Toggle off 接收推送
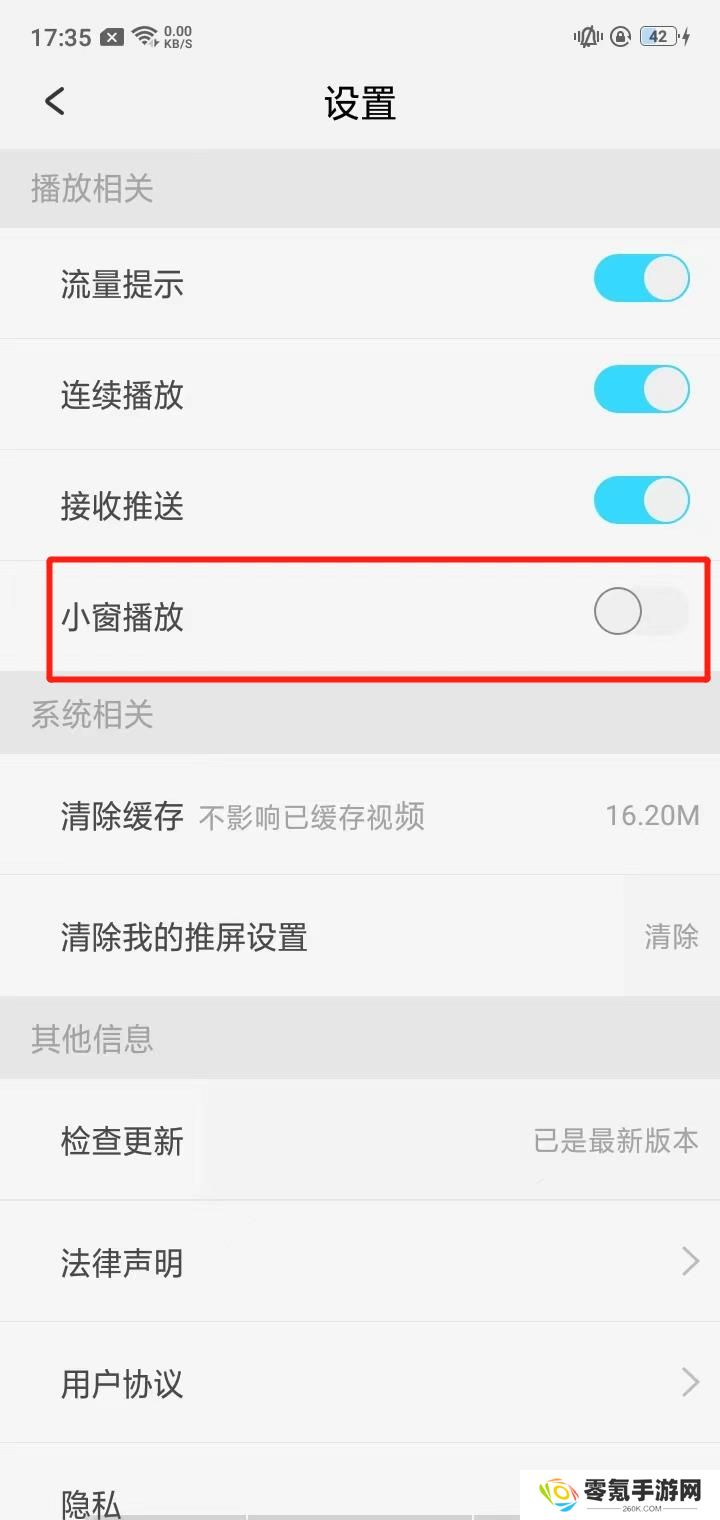 pos(642,501)
